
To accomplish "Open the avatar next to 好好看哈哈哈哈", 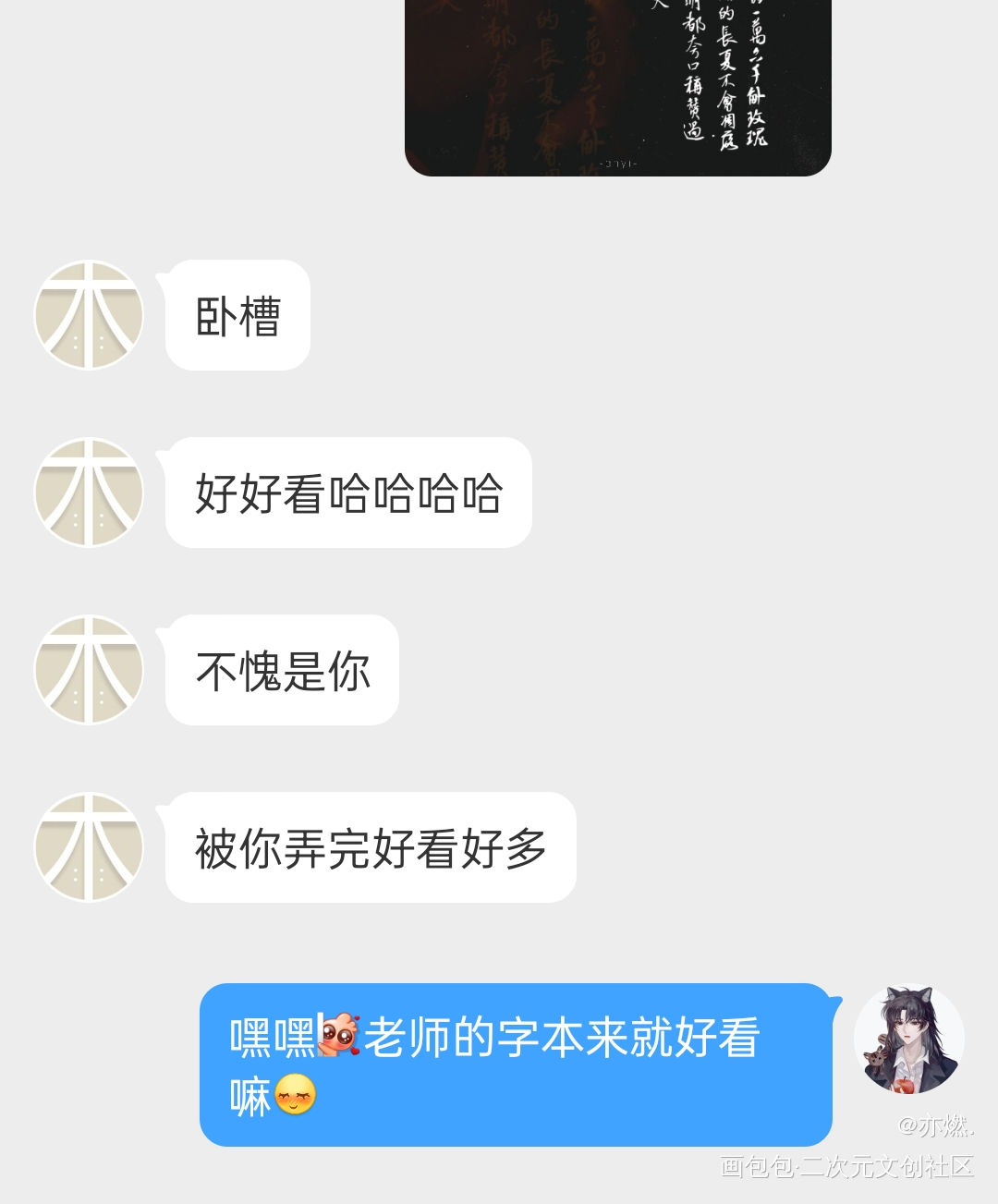I will pyautogui.click(x=89, y=493).
